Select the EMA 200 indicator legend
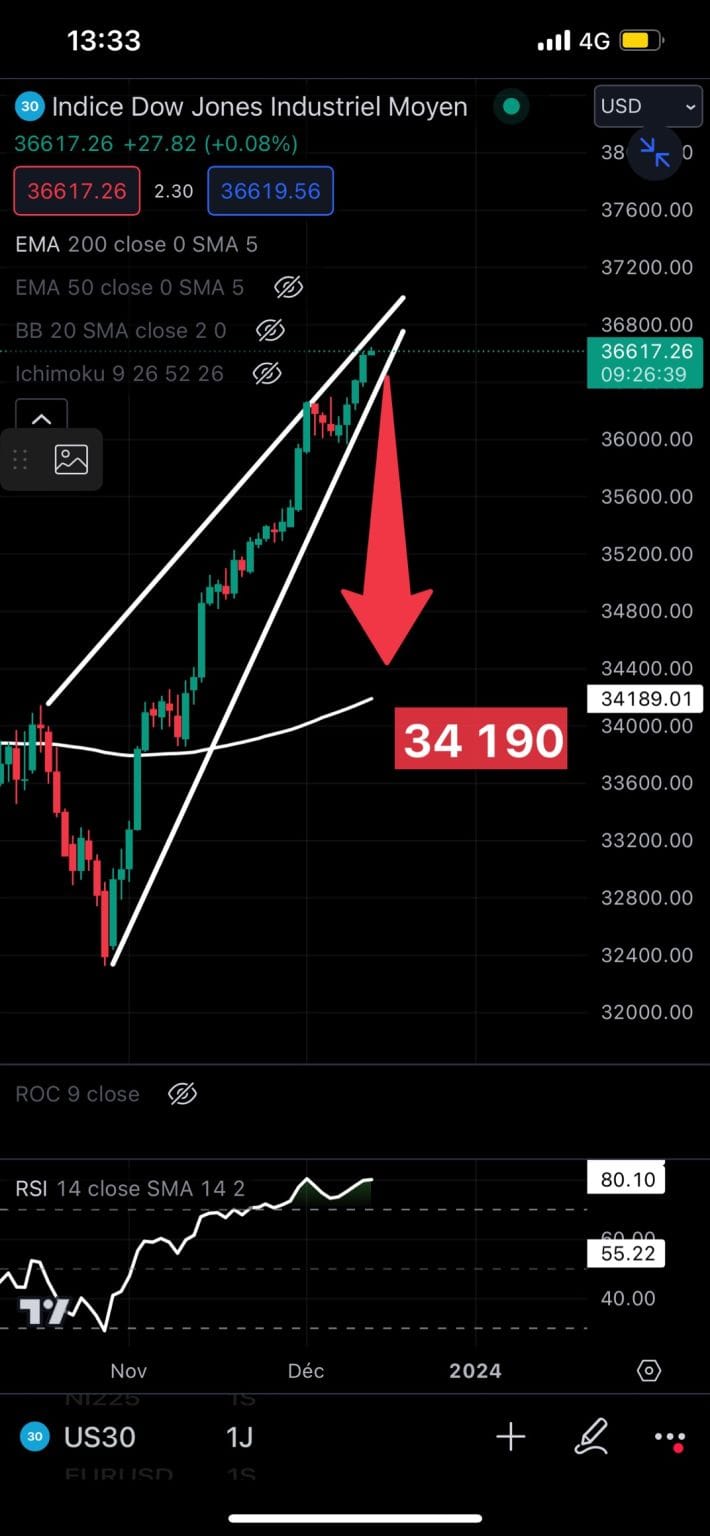 click(x=137, y=244)
